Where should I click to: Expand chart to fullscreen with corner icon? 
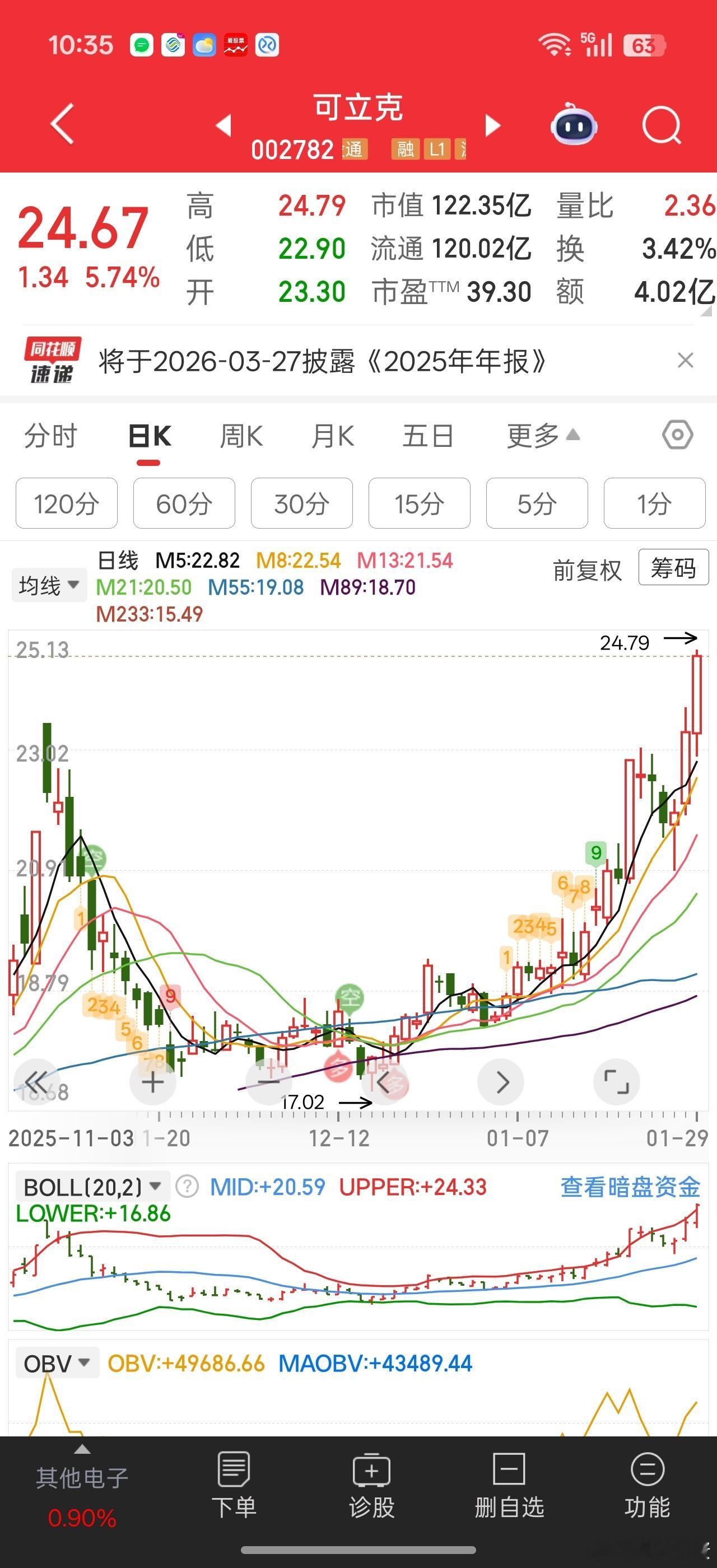(618, 1082)
